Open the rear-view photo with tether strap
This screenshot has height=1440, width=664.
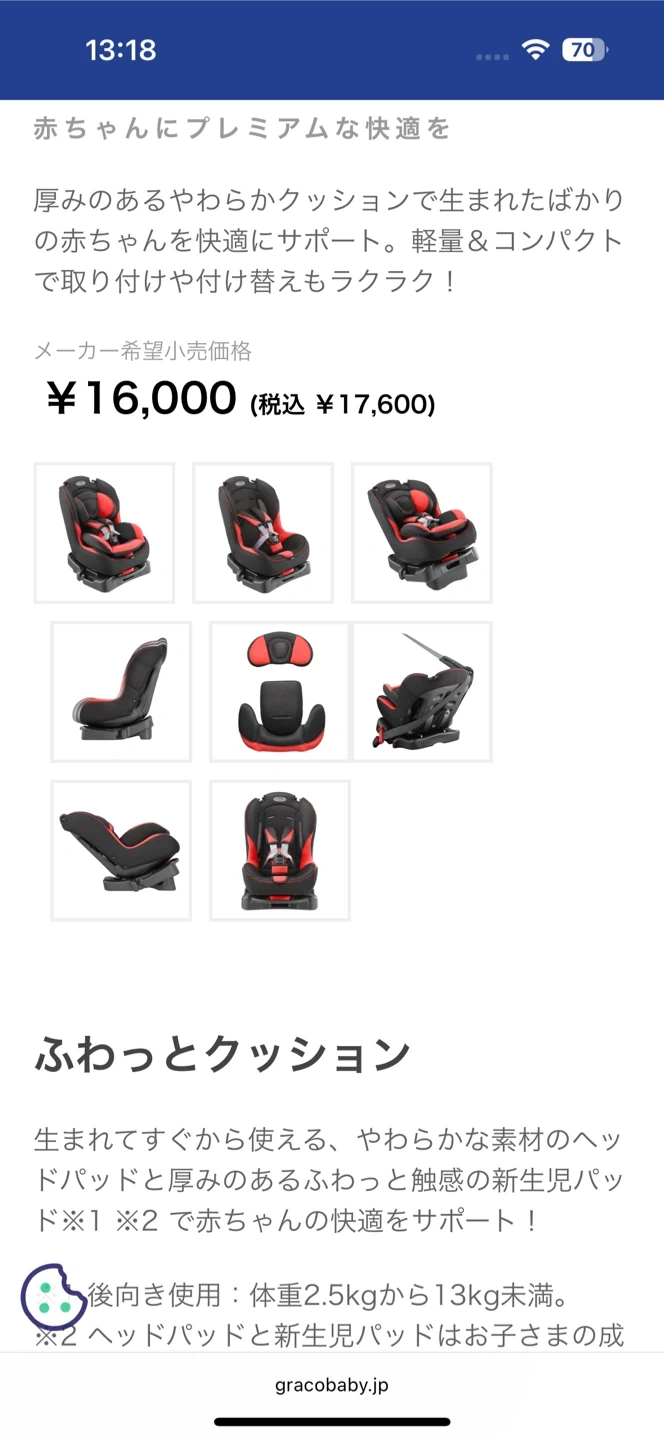[x=422, y=692]
